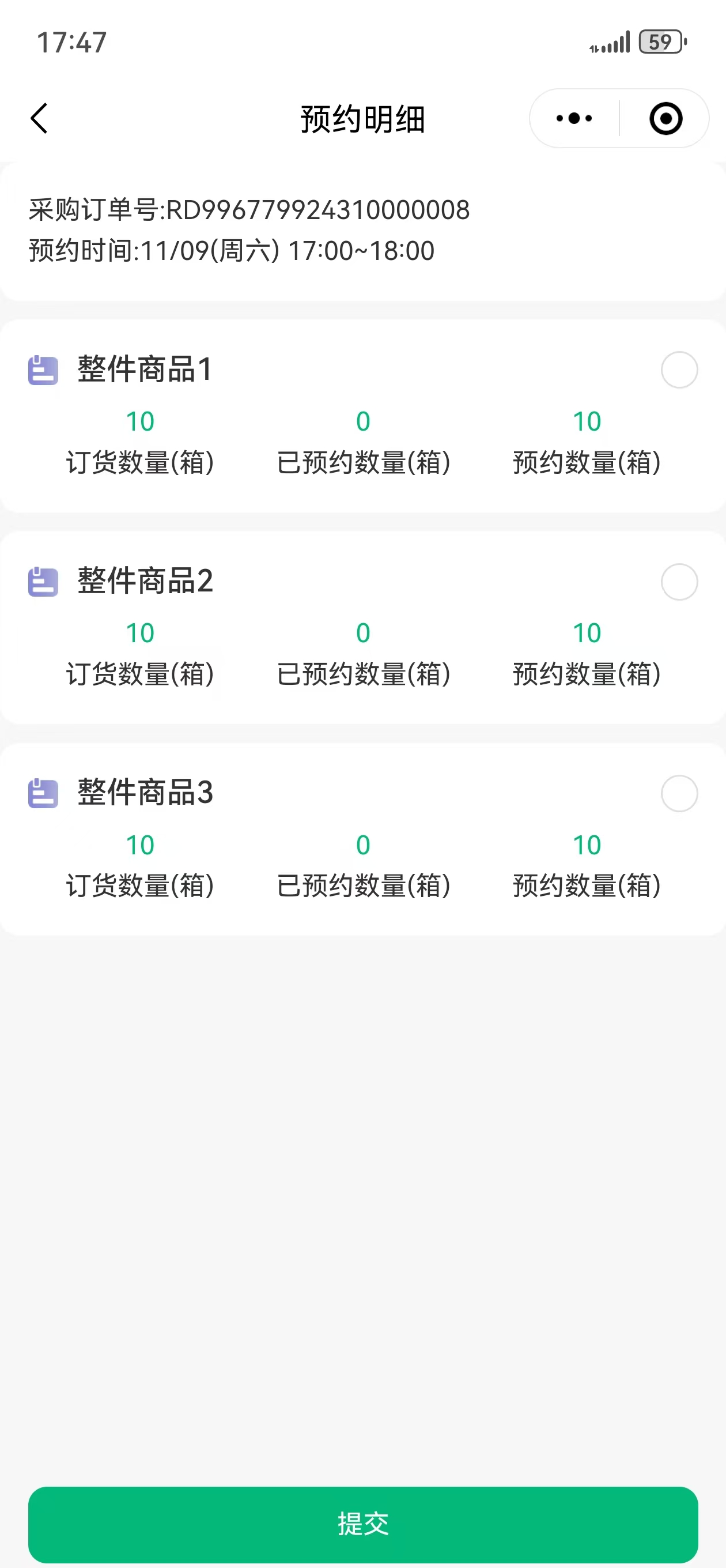
Task: Close the mini program with the circle icon
Action: pos(665,118)
